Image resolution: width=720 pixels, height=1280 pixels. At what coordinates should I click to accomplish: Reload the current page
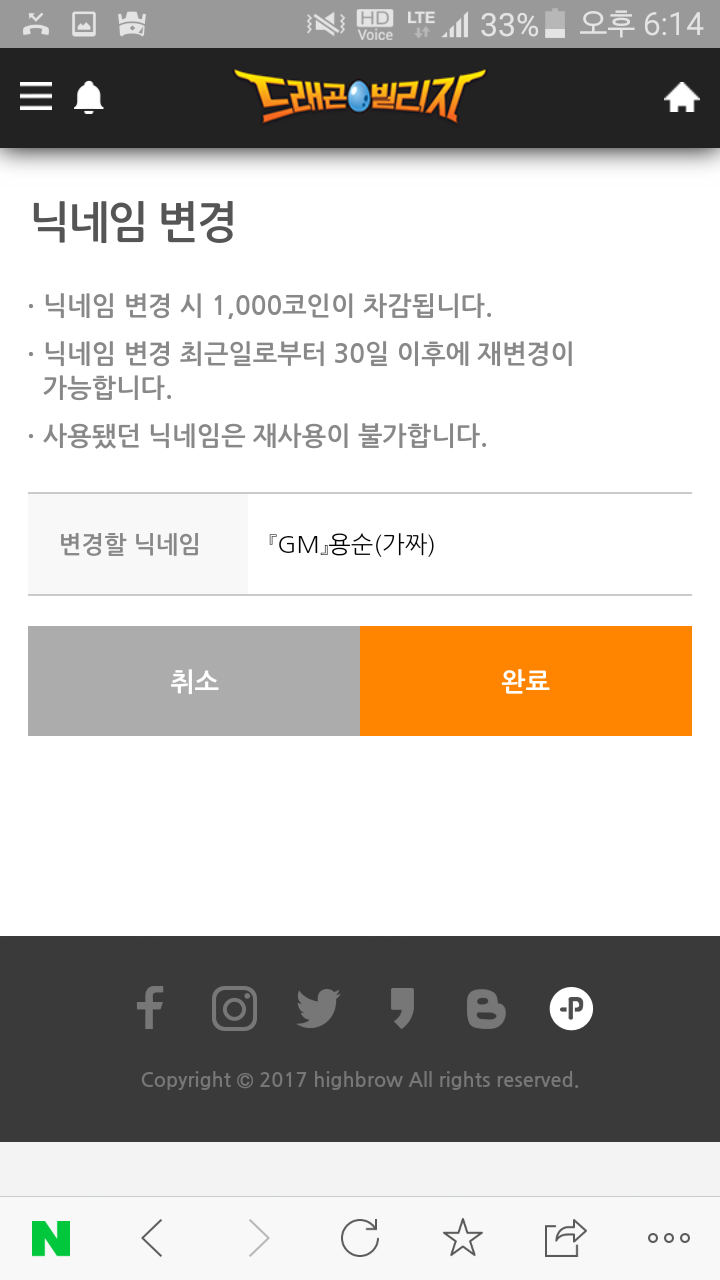(x=359, y=1238)
